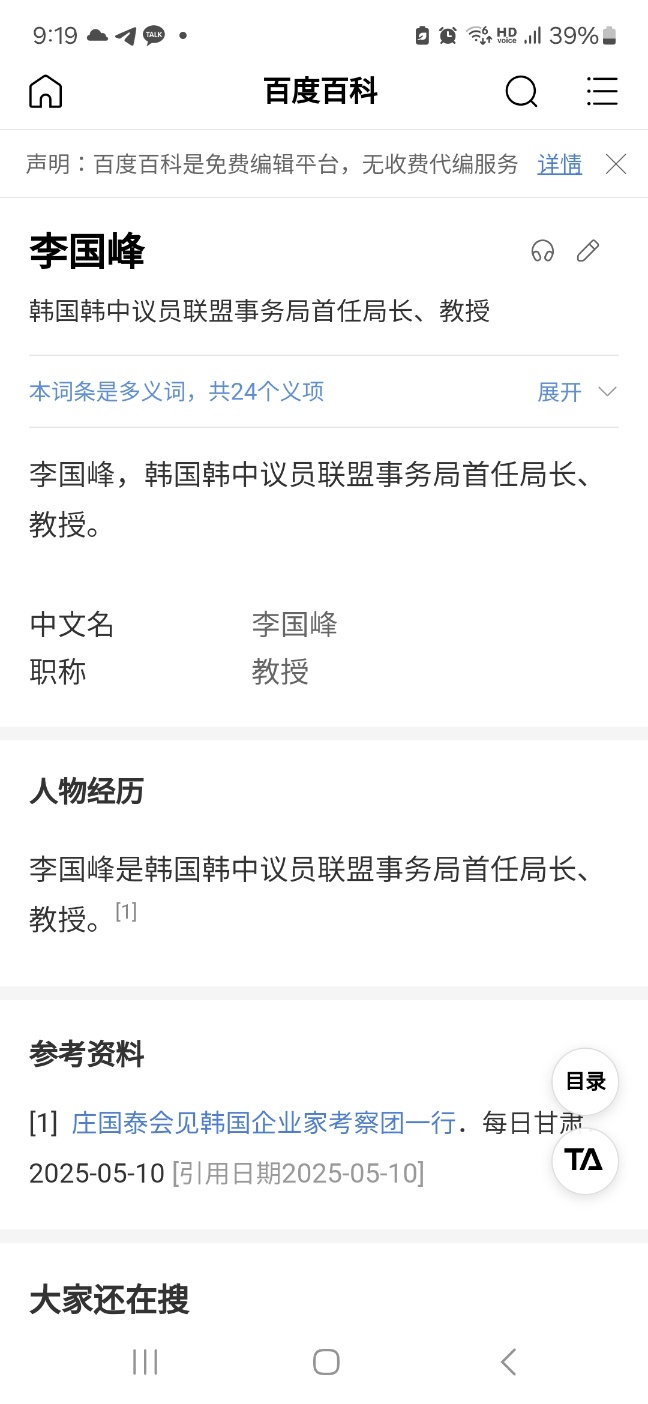Open the floating 目录 button

585,1081
